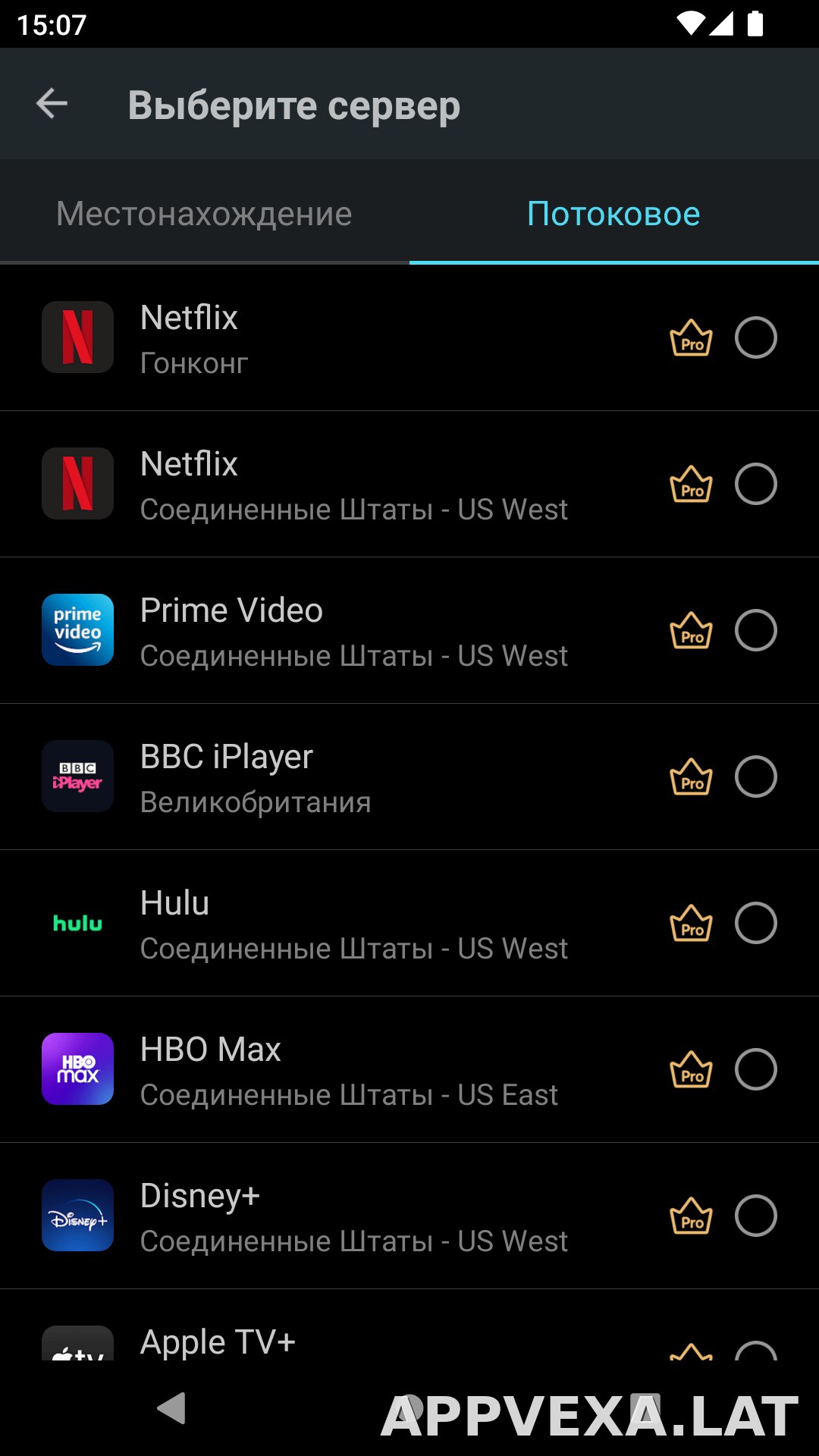Select the HBO Max US East server

[x=409, y=1070]
